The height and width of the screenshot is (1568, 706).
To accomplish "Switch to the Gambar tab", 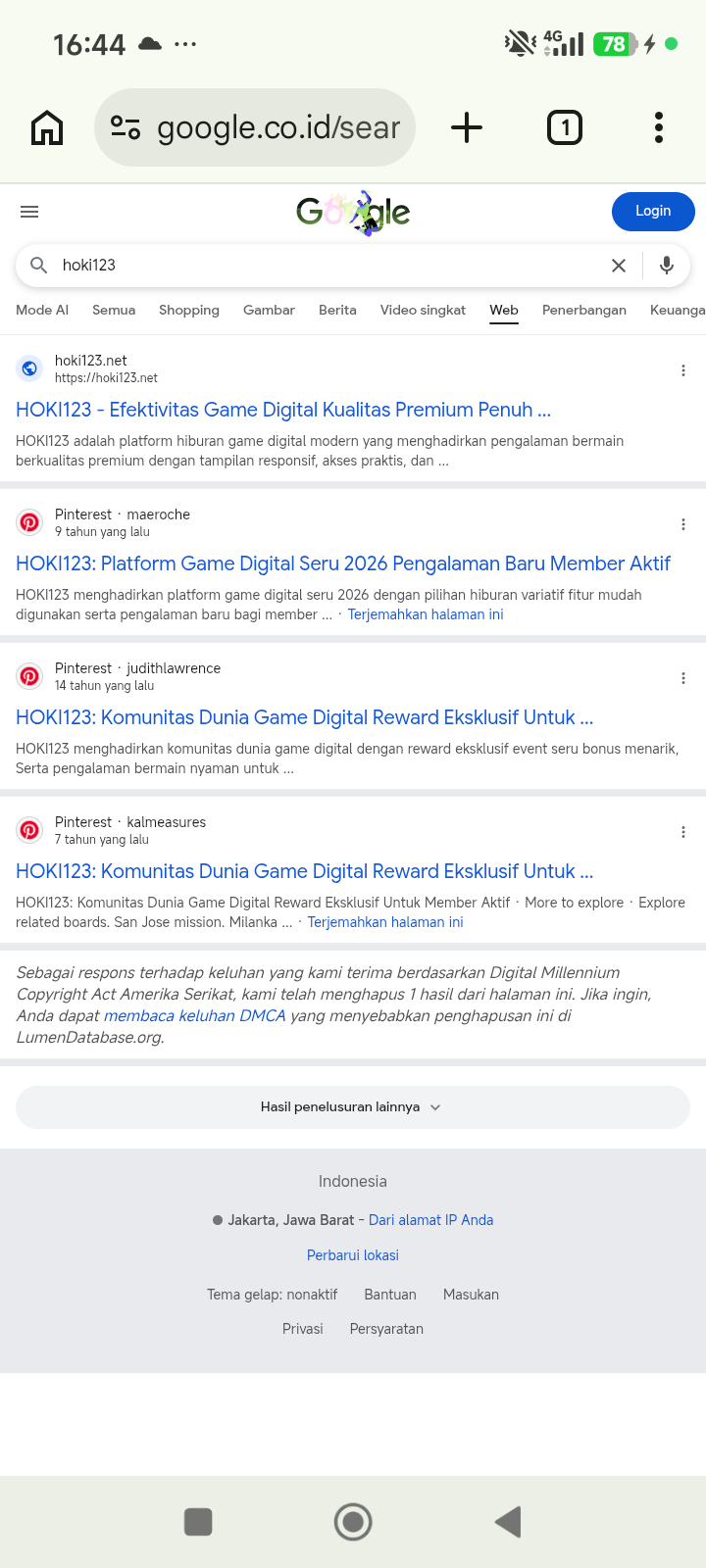I will click(x=269, y=310).
